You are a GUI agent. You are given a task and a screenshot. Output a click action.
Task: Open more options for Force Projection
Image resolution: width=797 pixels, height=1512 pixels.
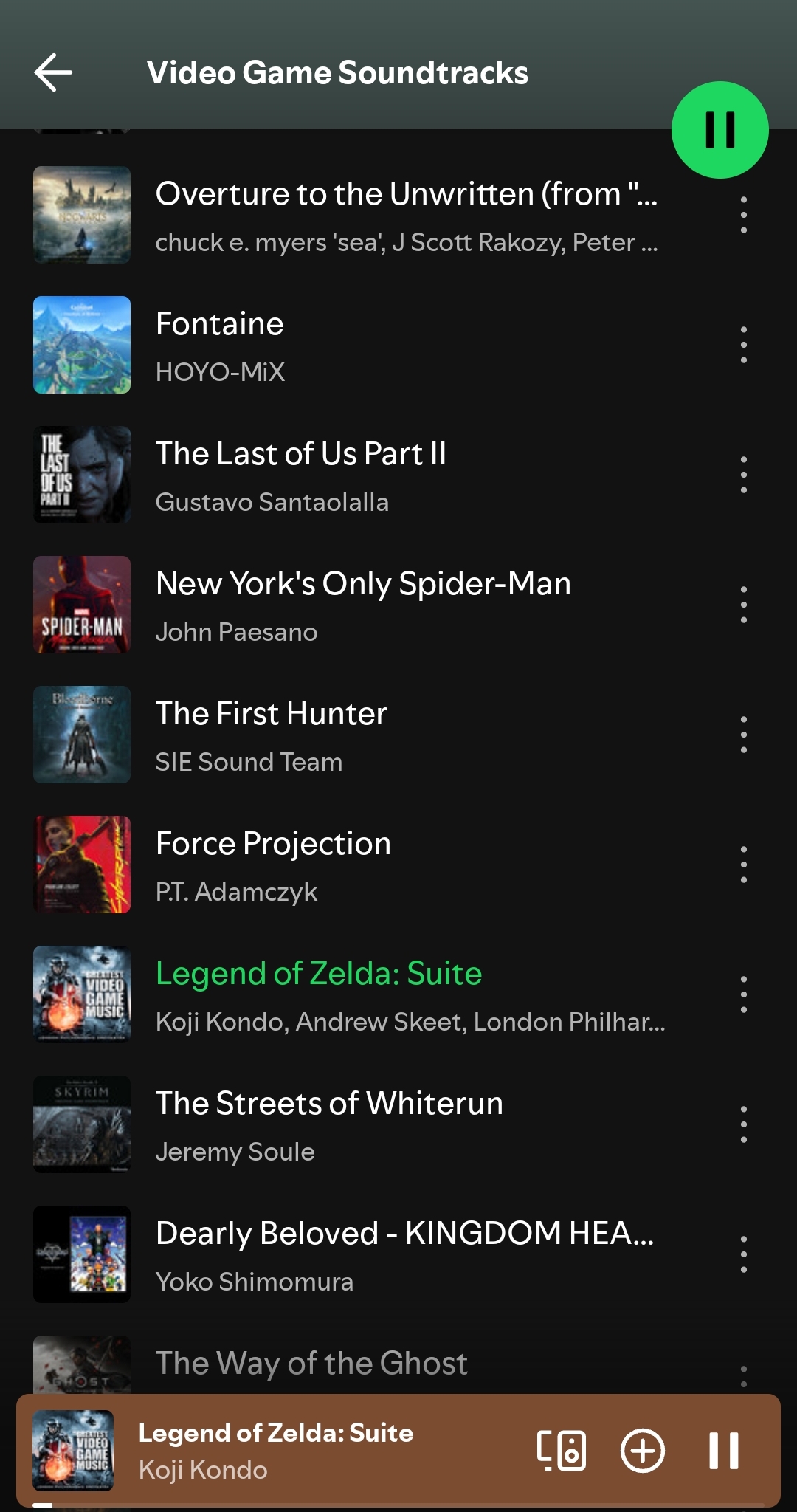[743, 865]
